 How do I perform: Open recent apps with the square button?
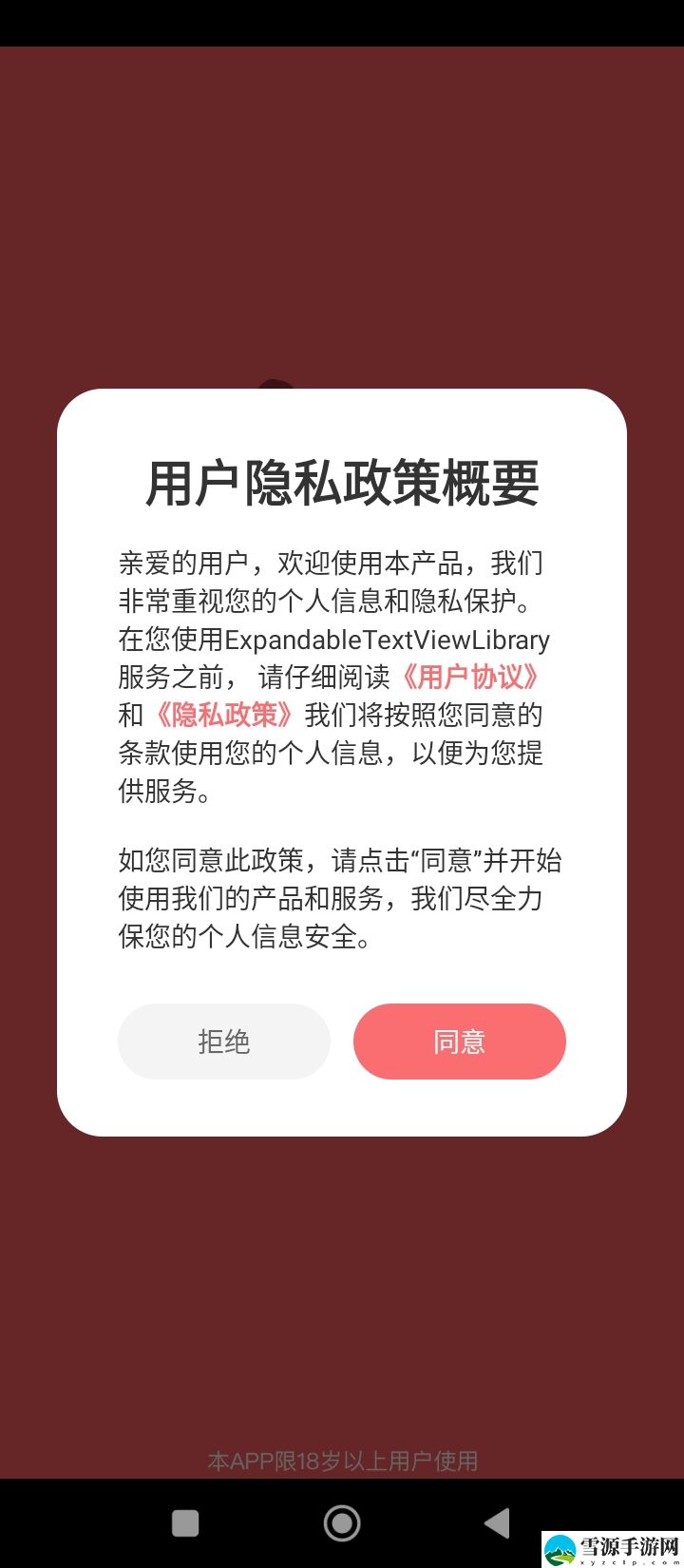pos(185,1523)
